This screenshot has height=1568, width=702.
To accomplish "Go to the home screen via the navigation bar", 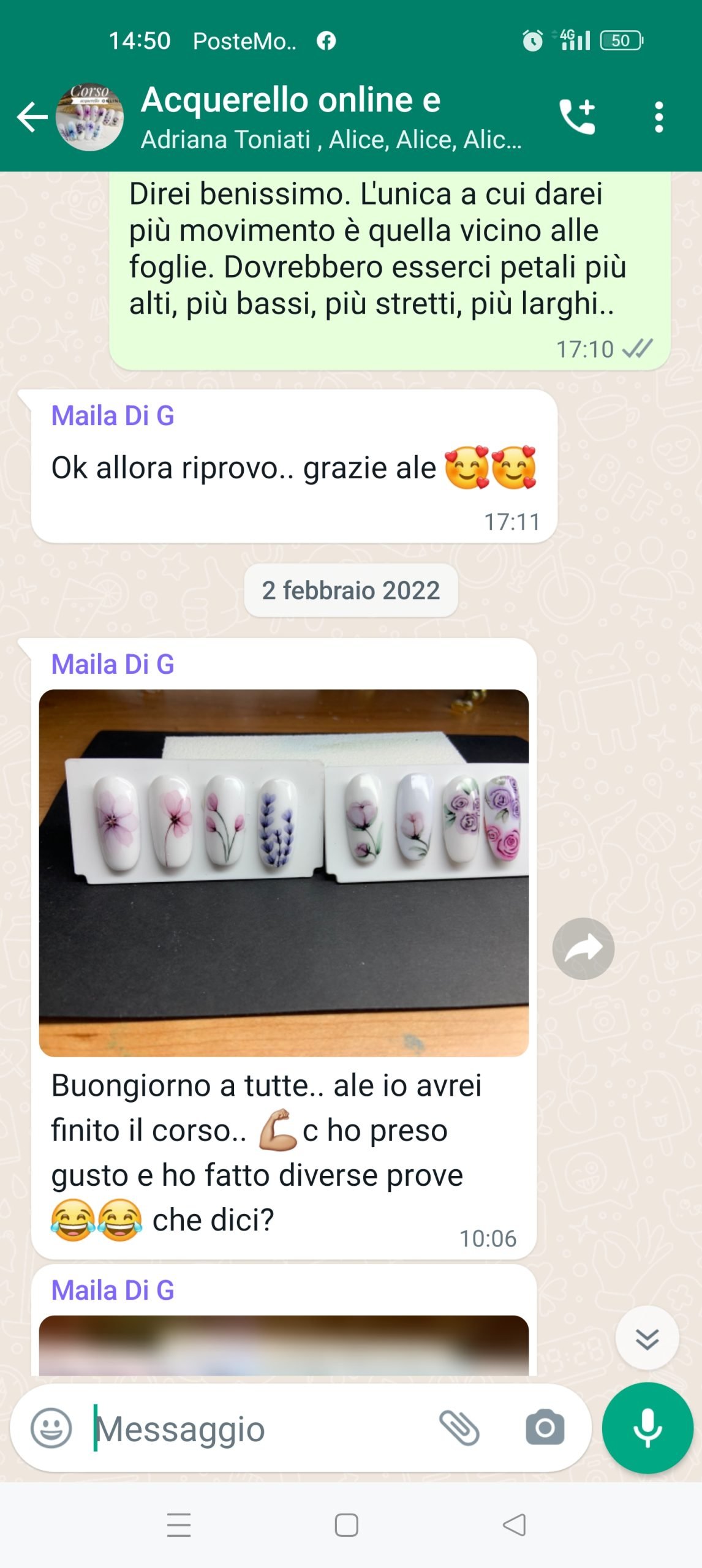I will pos(347,1525).
